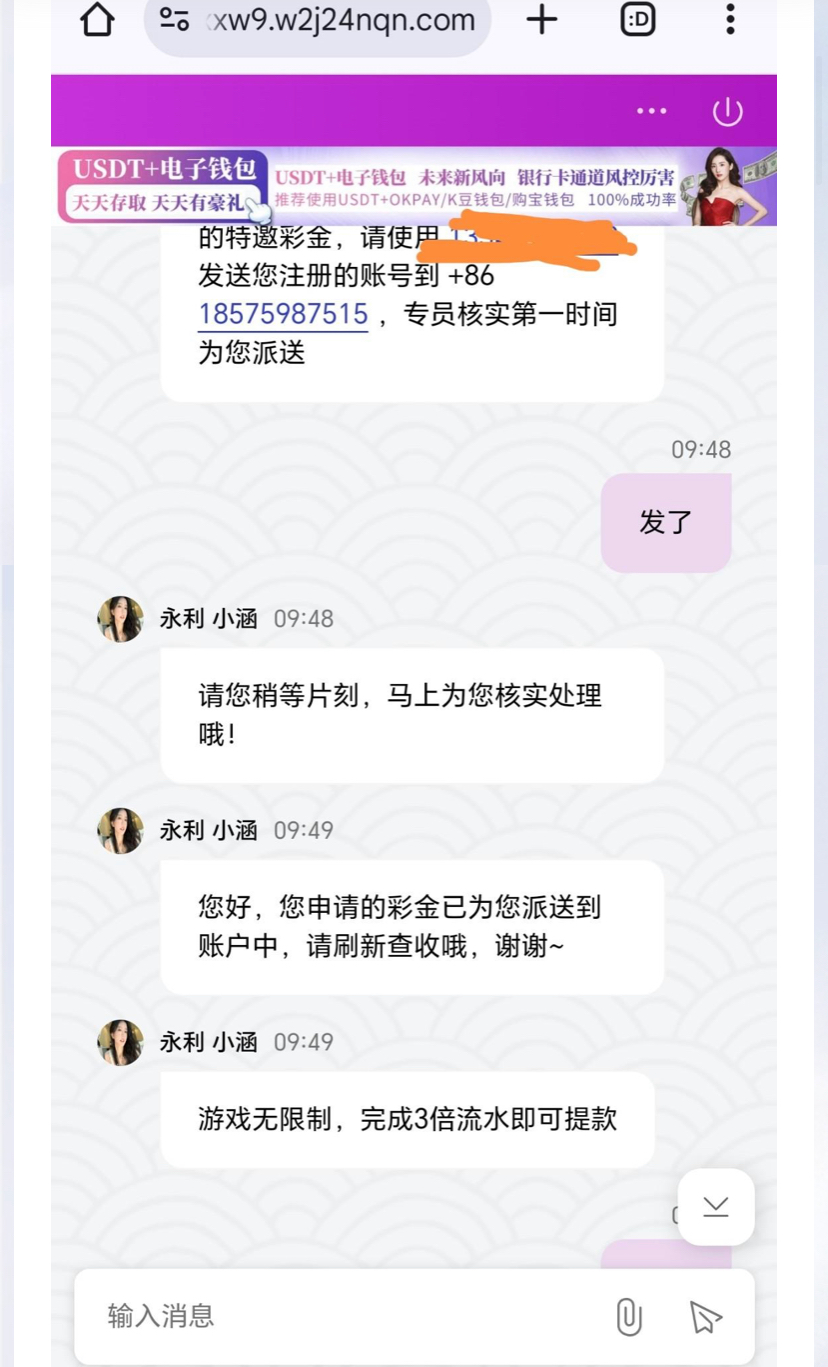Image resolution: width=828 pixels, height=1367 pixels.
Task: Go to the browser home page
Action: pyautogui.click(x=97, y=20)
